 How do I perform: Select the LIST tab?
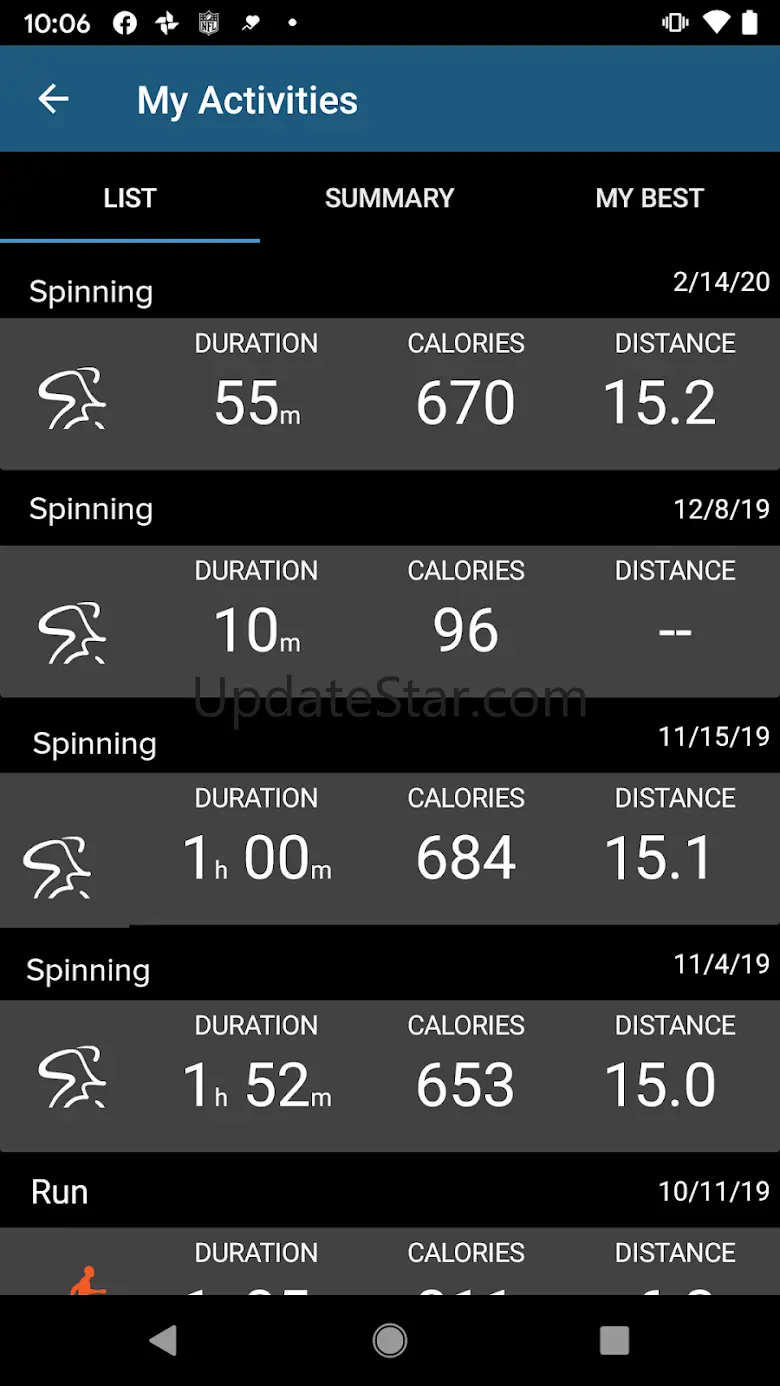(130, 198)
